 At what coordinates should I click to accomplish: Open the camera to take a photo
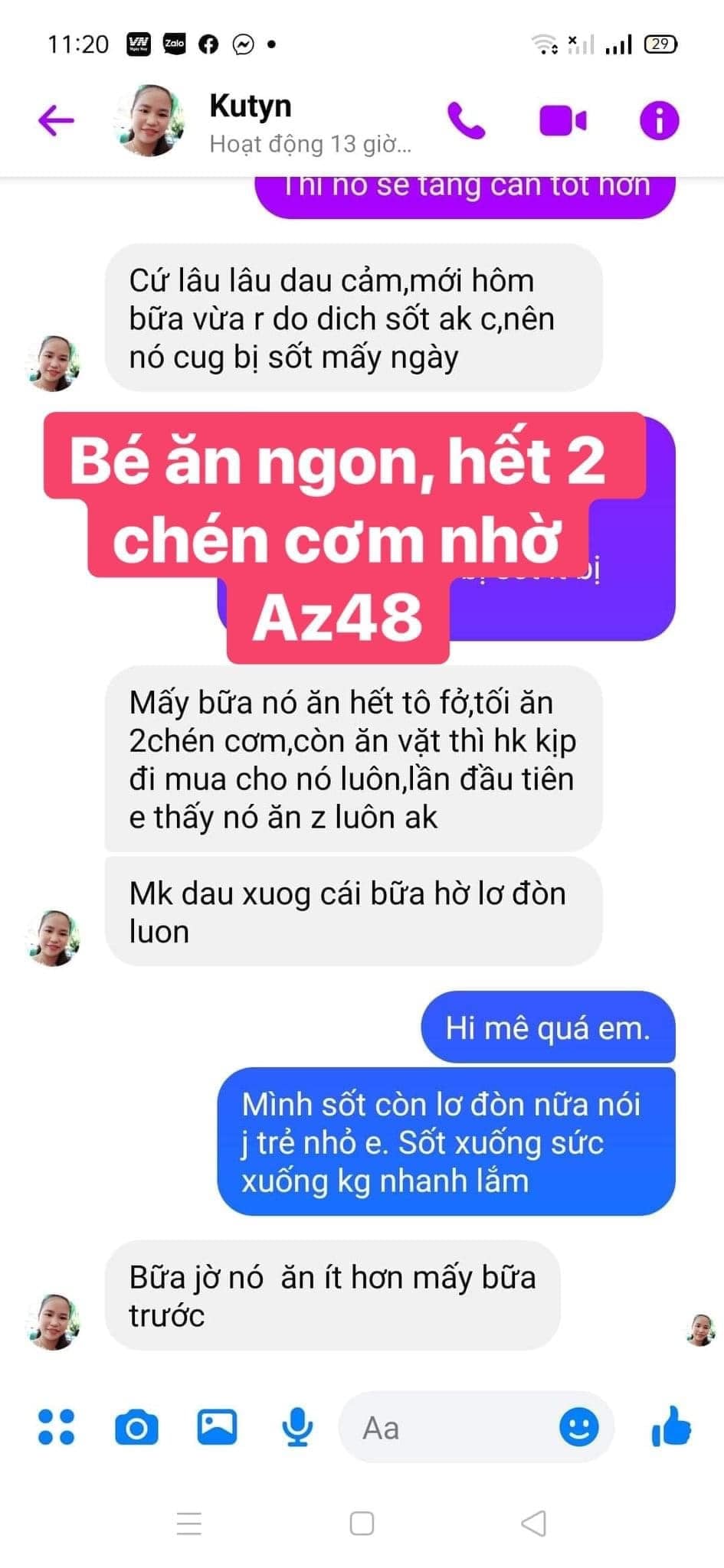[x=136, y=1427]
